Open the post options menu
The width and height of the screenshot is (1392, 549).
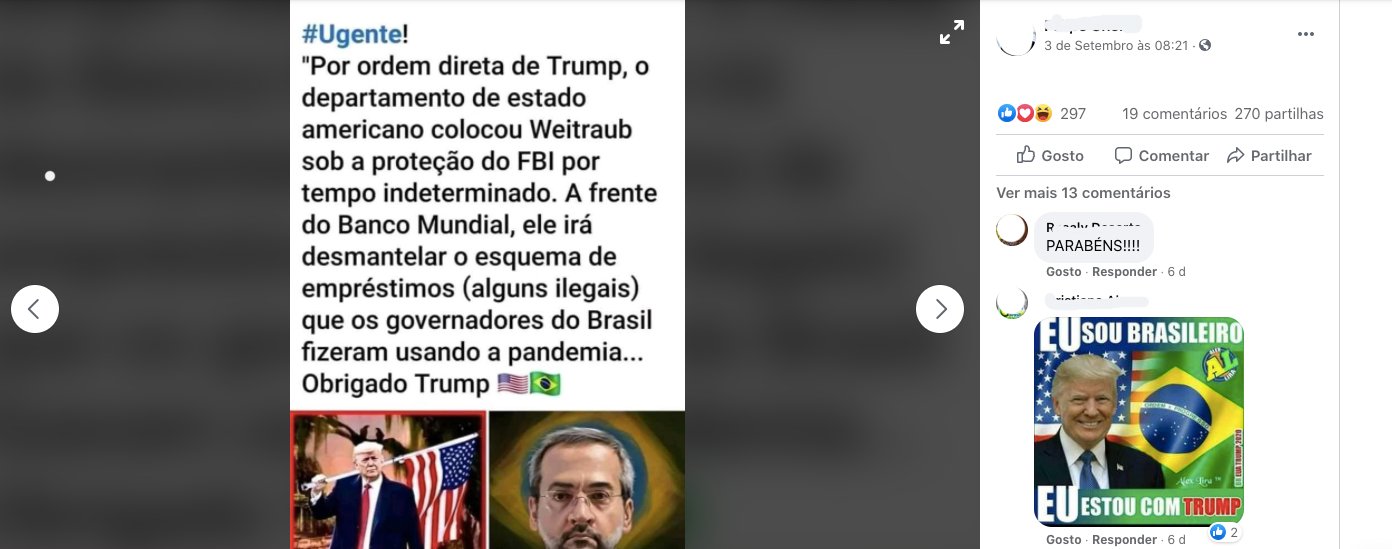point(1305,34)
